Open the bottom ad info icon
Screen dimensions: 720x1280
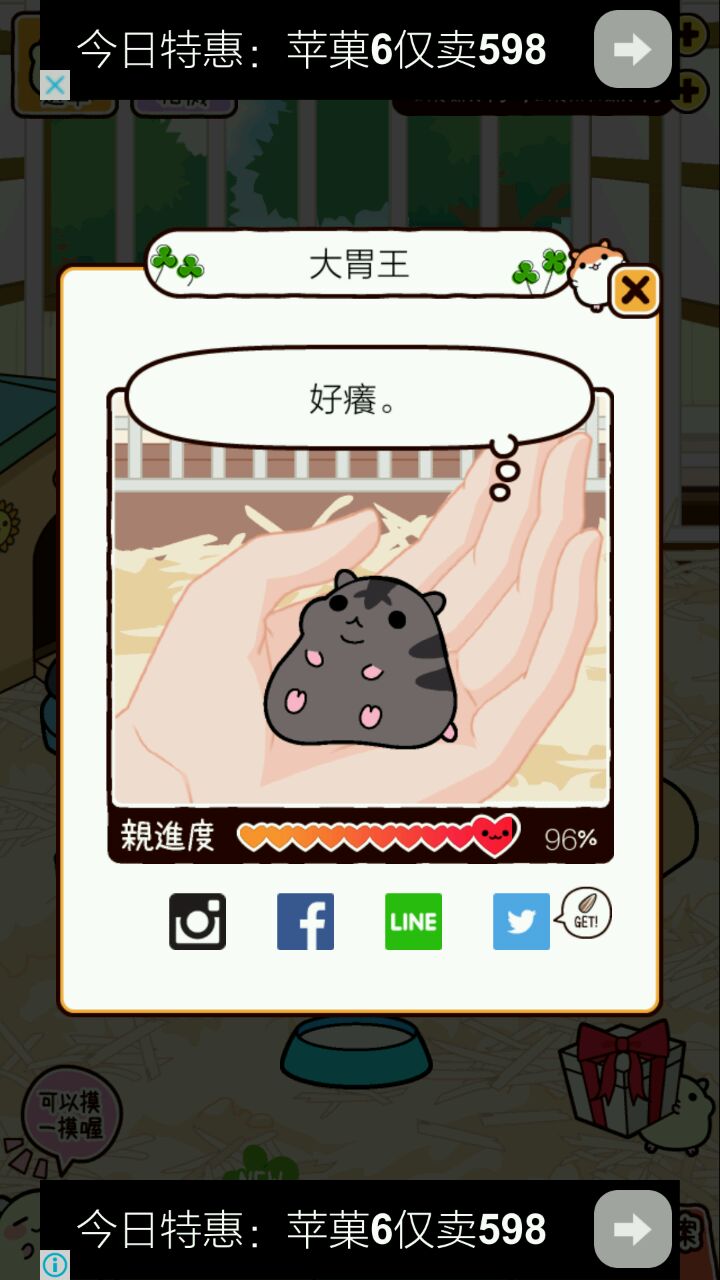pos(55,1265)
